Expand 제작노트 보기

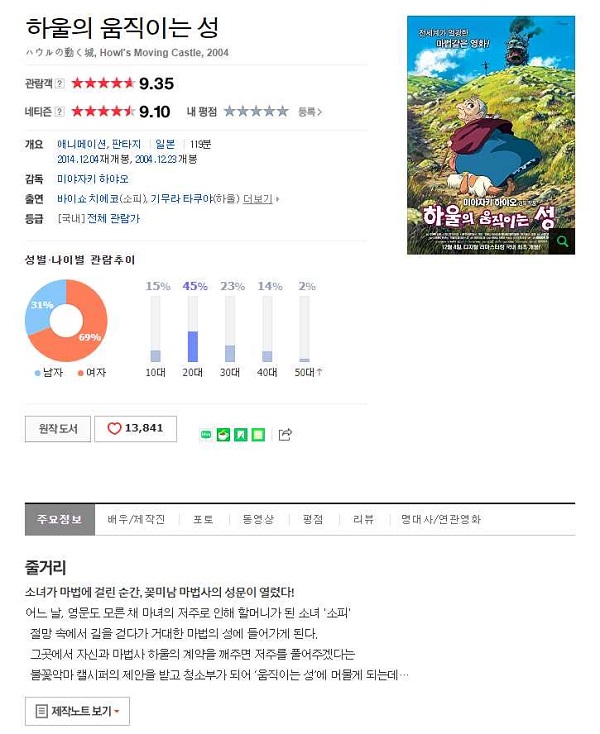[77, 711]
